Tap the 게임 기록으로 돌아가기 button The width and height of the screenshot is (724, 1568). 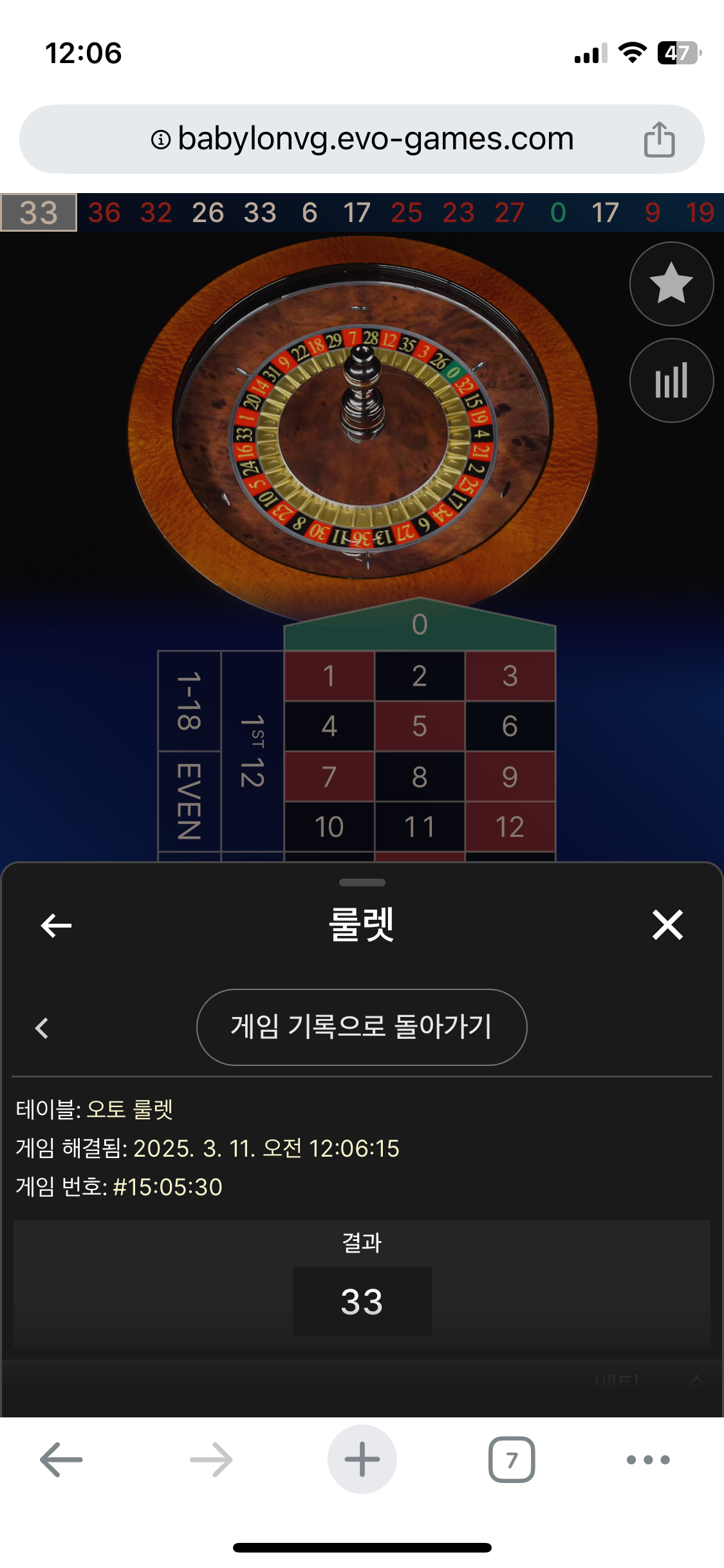pos(362,1027)
